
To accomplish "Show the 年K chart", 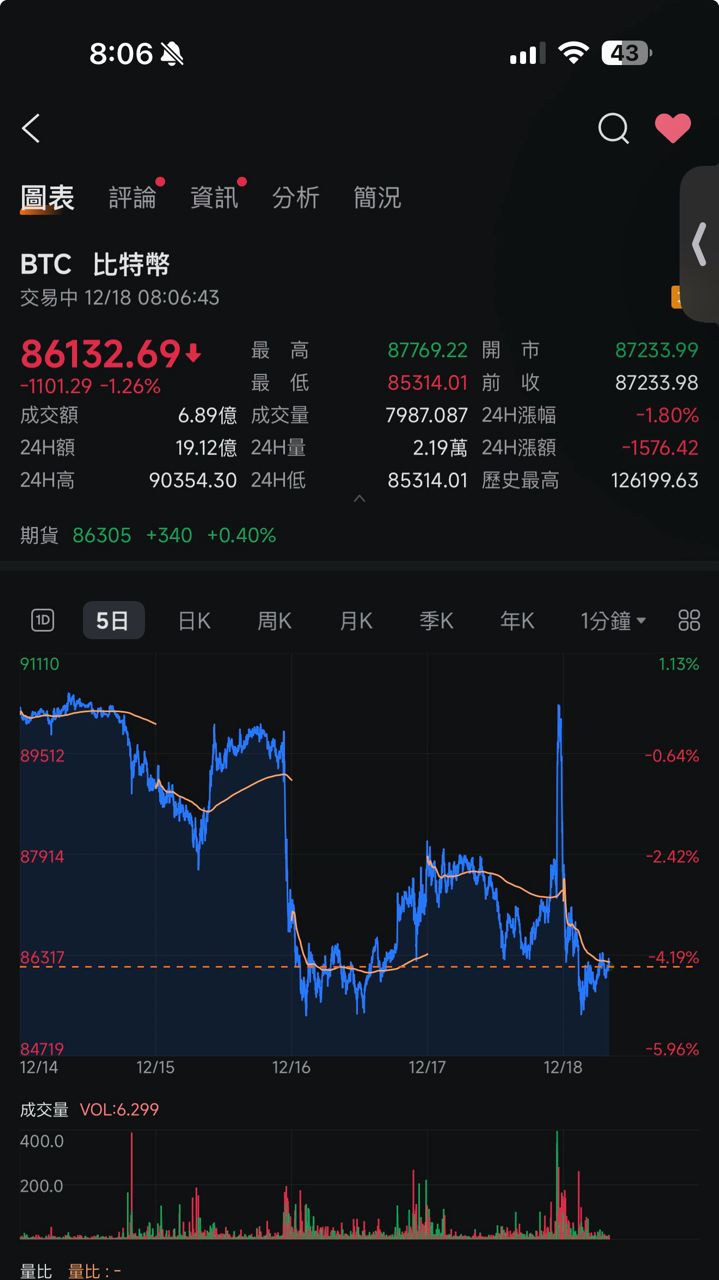I will tap(517, 621).
